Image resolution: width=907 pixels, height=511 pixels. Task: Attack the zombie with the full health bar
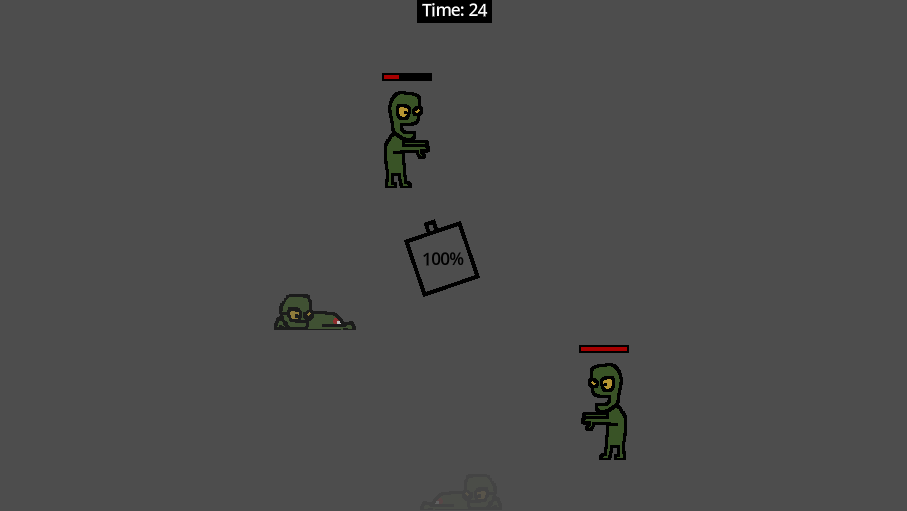[x=606, y=411]
